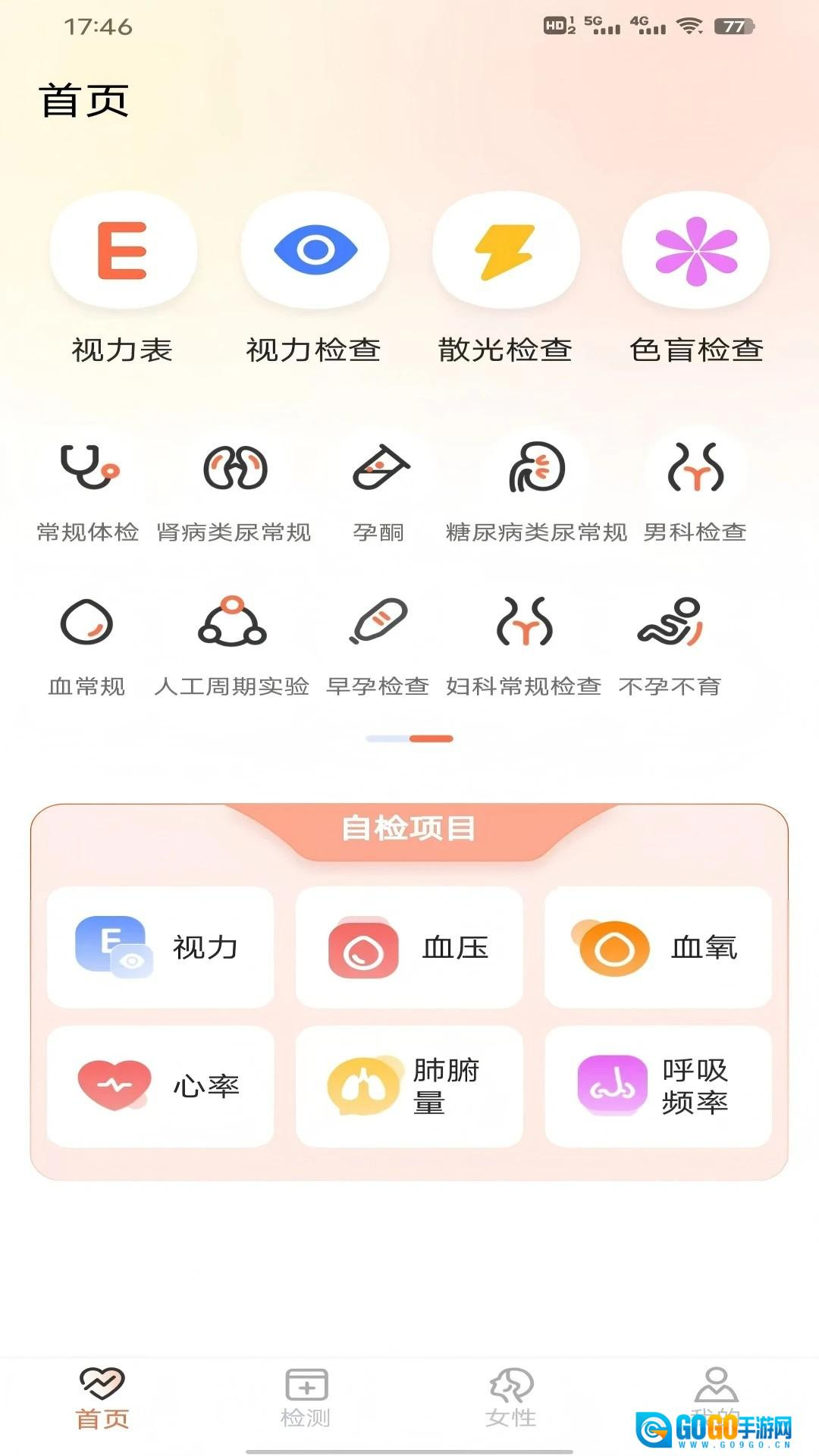
Task: Switch to the 检测 tab
Action: [306, 1398]
